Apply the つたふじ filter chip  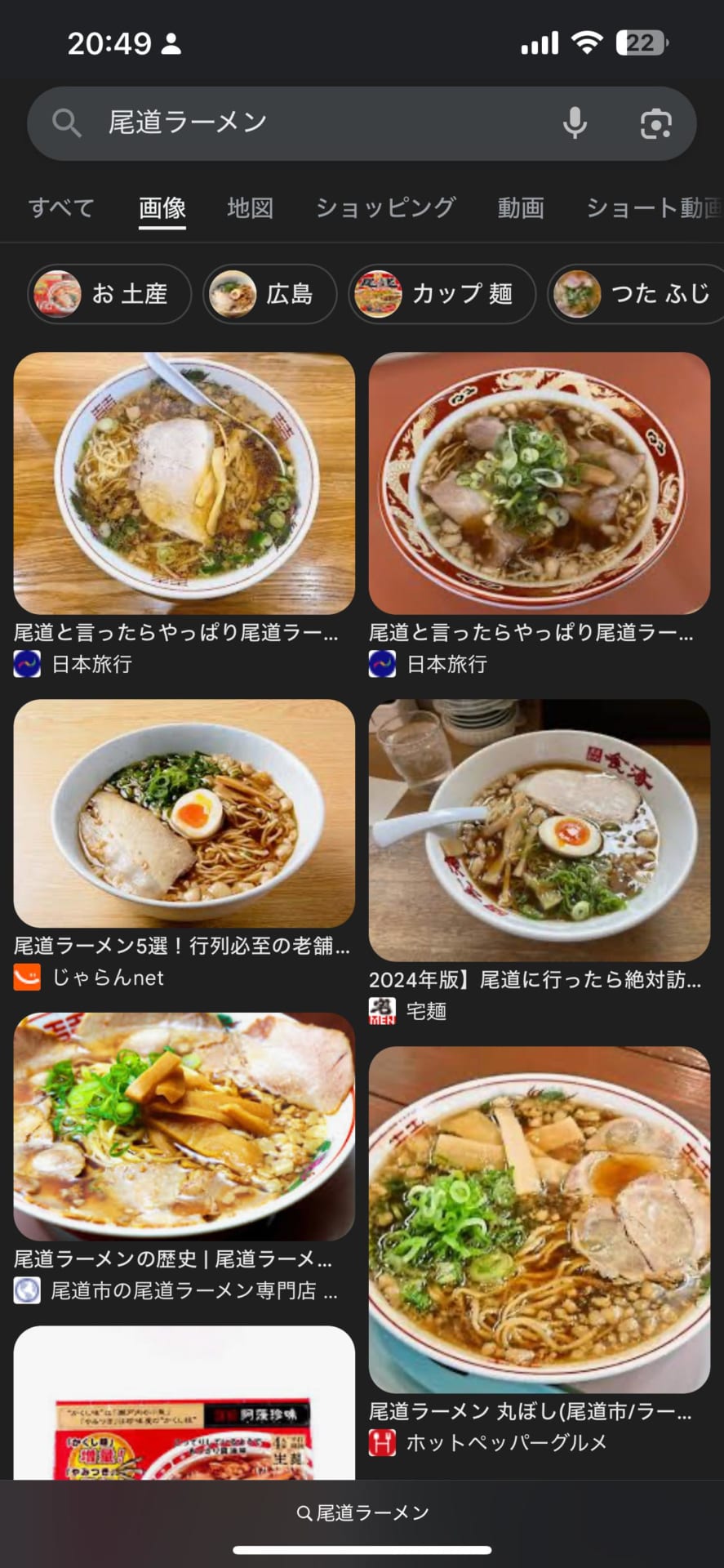637,294
